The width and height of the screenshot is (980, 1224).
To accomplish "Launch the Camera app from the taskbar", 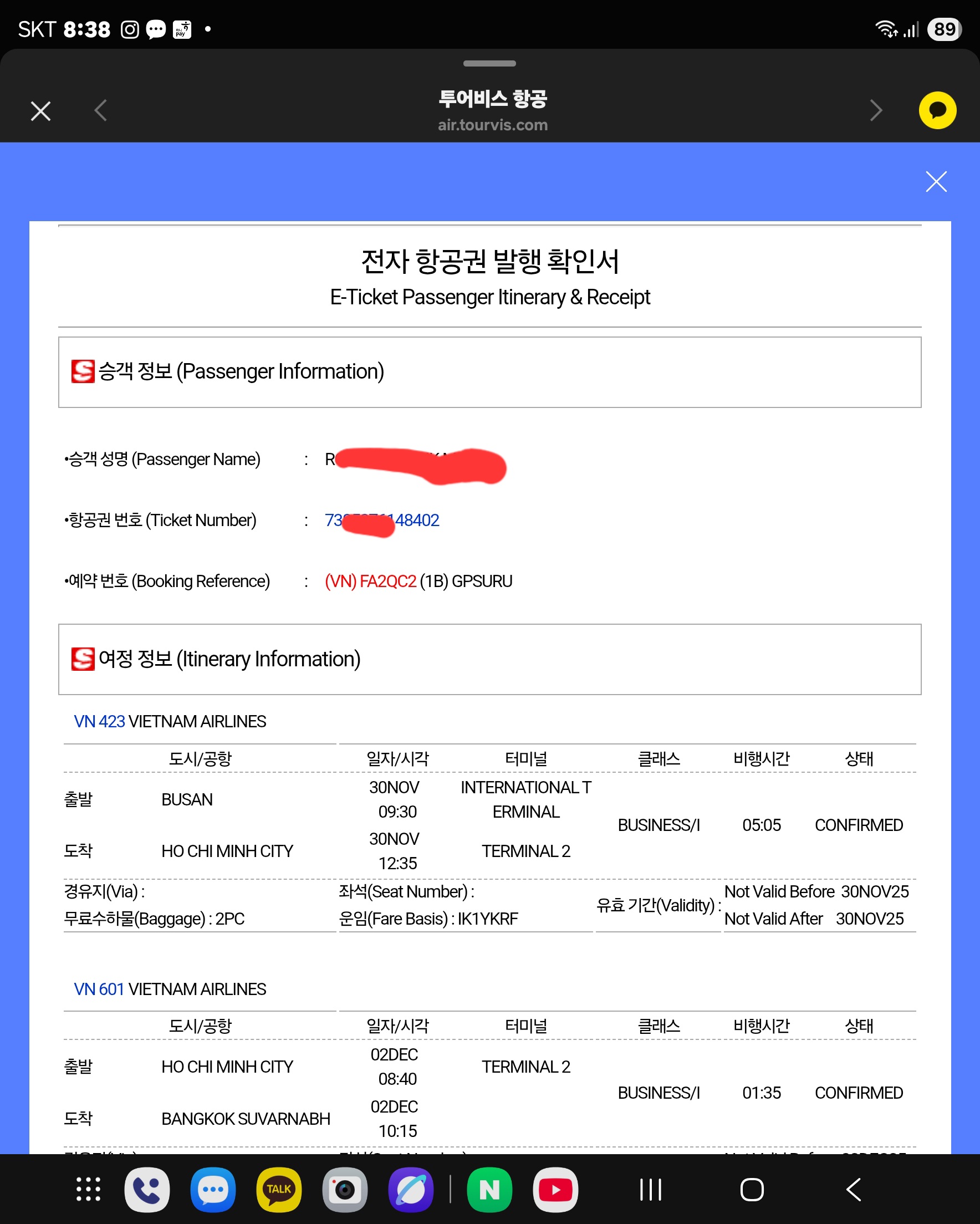I will click(x=345, y=1190).
